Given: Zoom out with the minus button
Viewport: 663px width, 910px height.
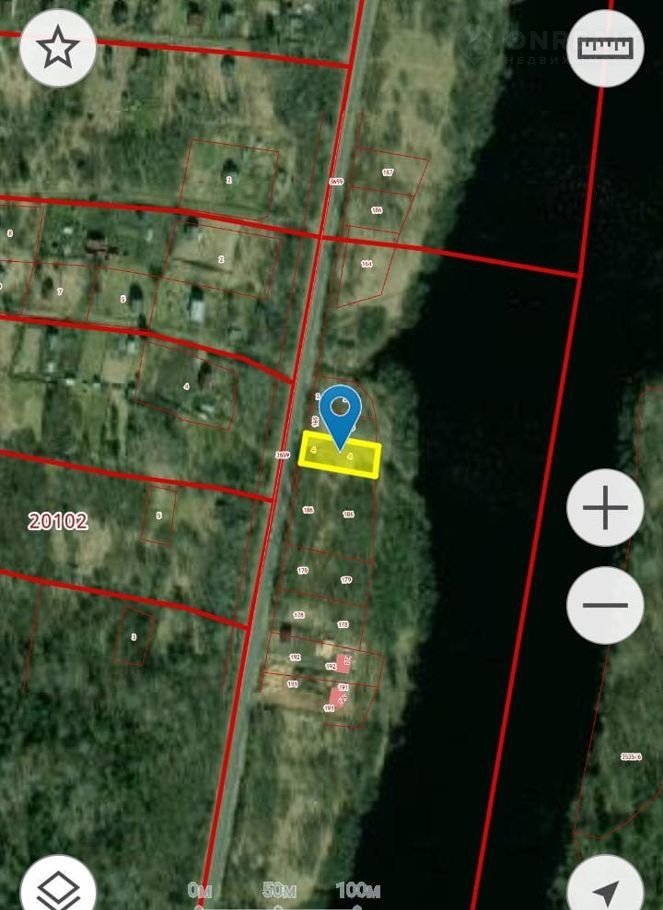Looking at the screenshot, I should point(605,606).
